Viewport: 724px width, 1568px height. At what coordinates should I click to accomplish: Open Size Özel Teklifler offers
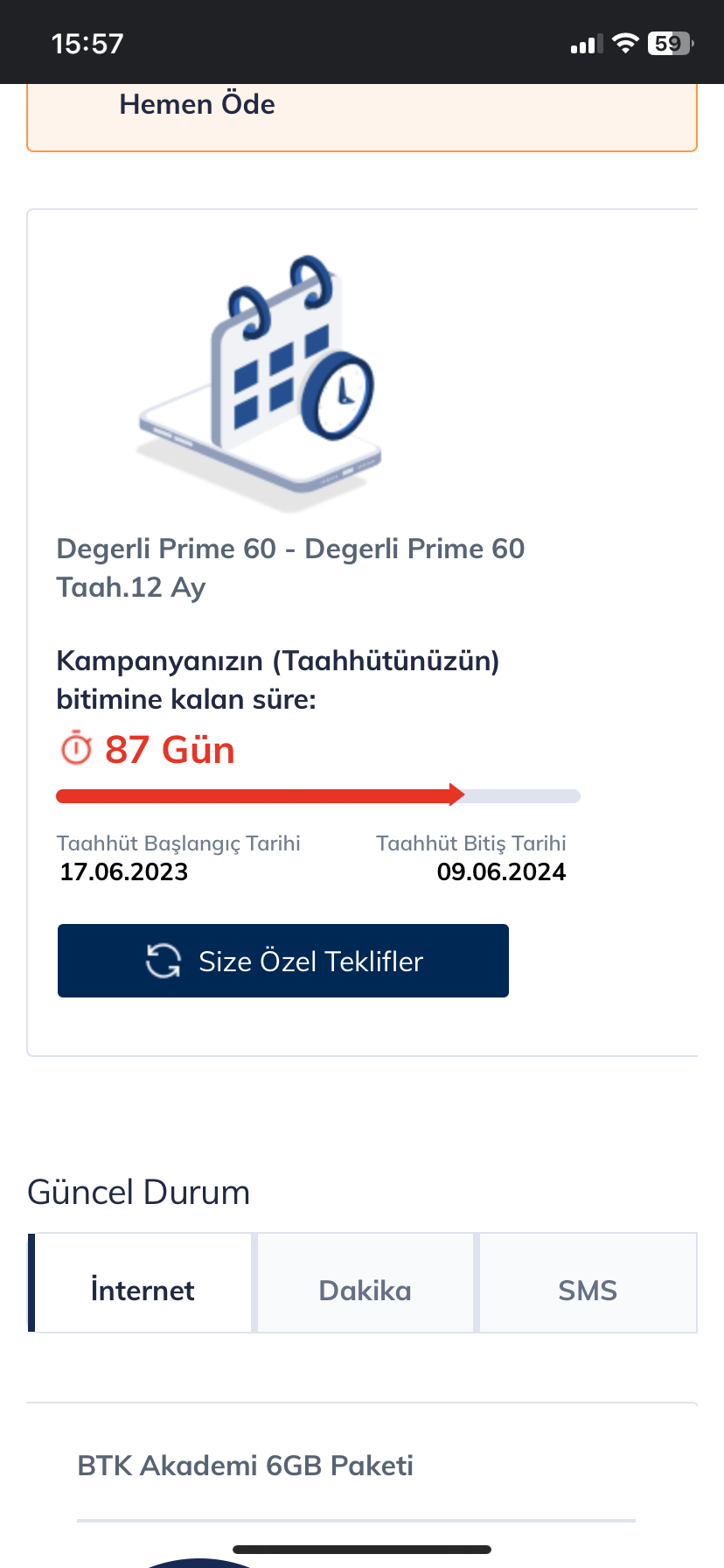point(283,961)
